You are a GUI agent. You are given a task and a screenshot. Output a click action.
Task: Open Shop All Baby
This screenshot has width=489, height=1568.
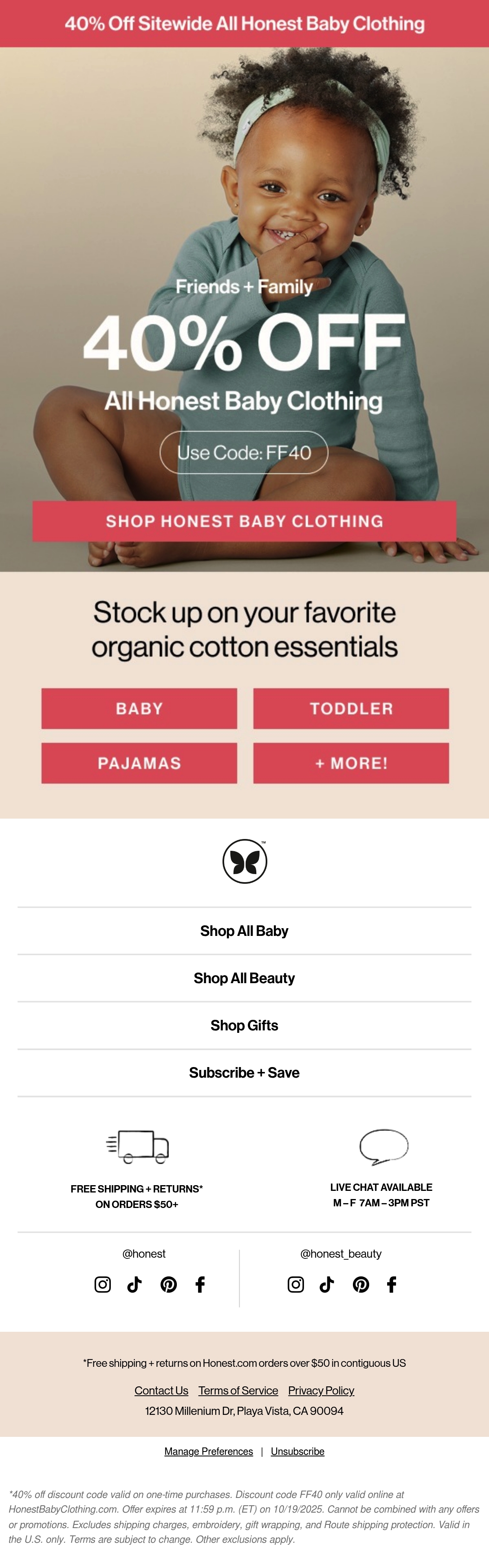tap(244, 931)
